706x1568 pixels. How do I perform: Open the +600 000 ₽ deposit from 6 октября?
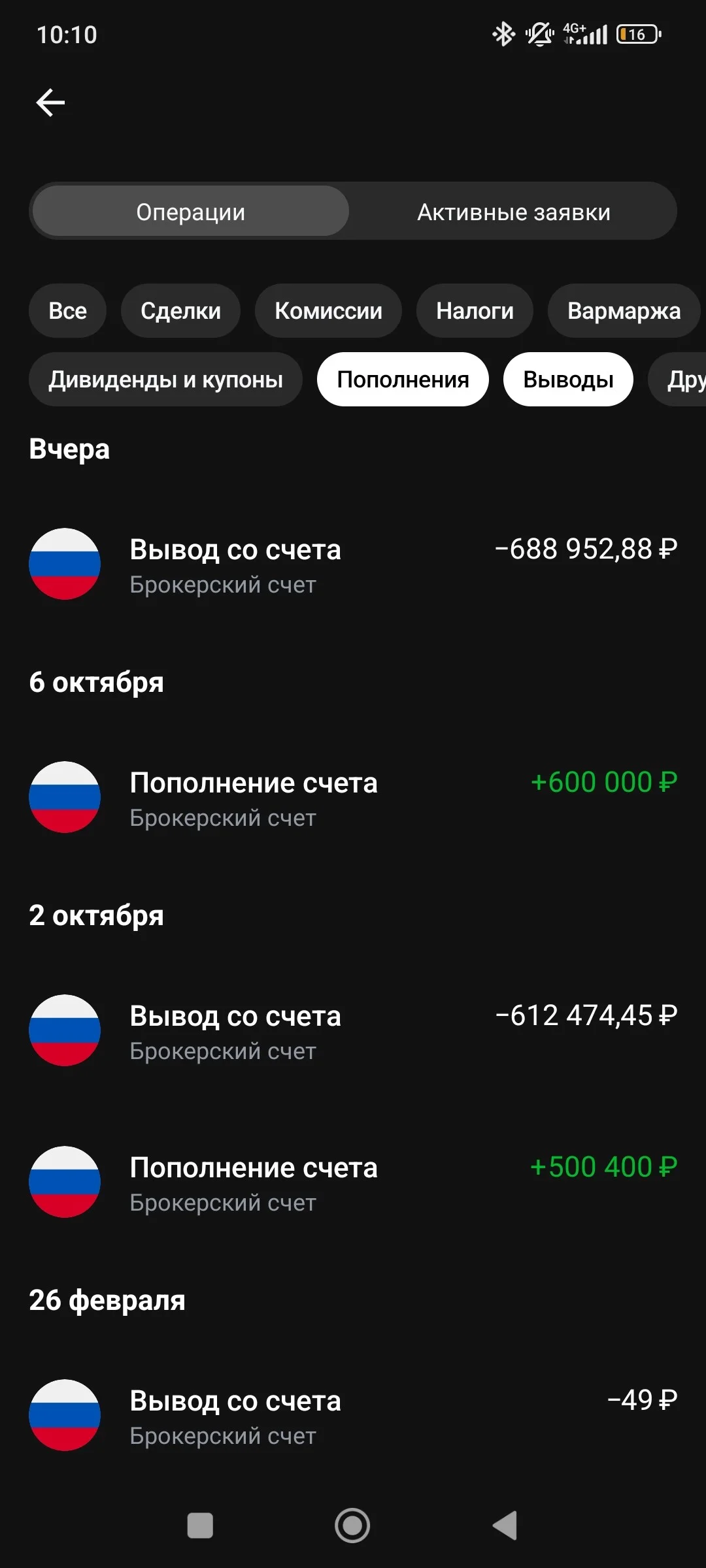[353, 798]
